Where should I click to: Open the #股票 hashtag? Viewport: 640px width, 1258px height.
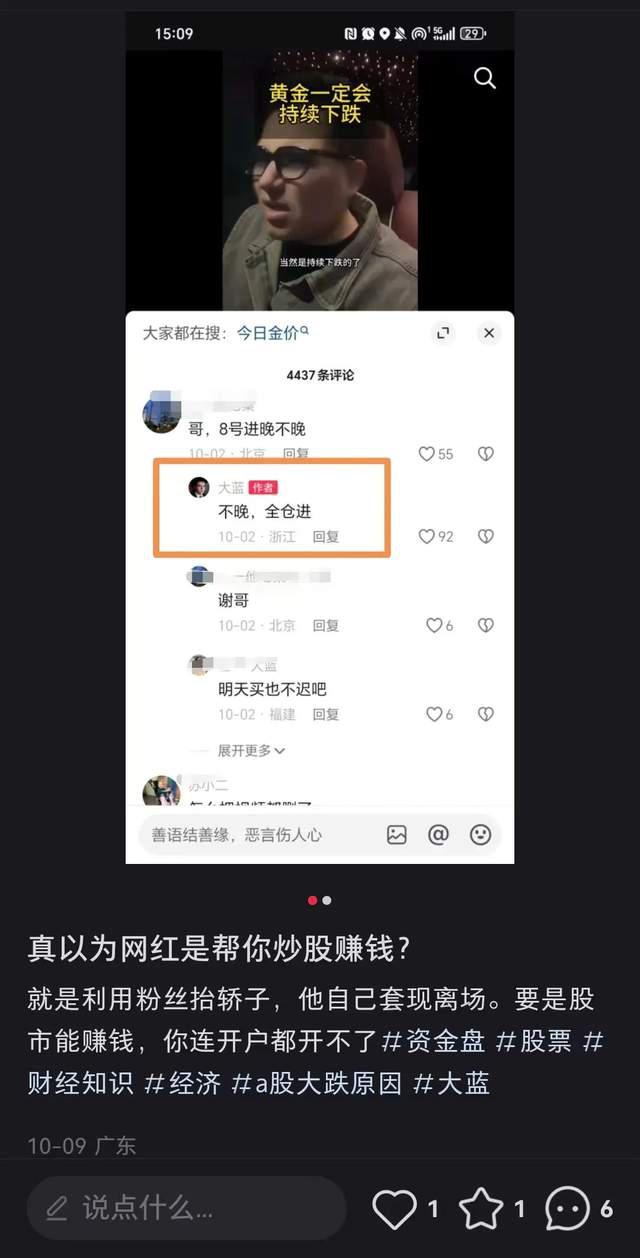(534, 1040)
